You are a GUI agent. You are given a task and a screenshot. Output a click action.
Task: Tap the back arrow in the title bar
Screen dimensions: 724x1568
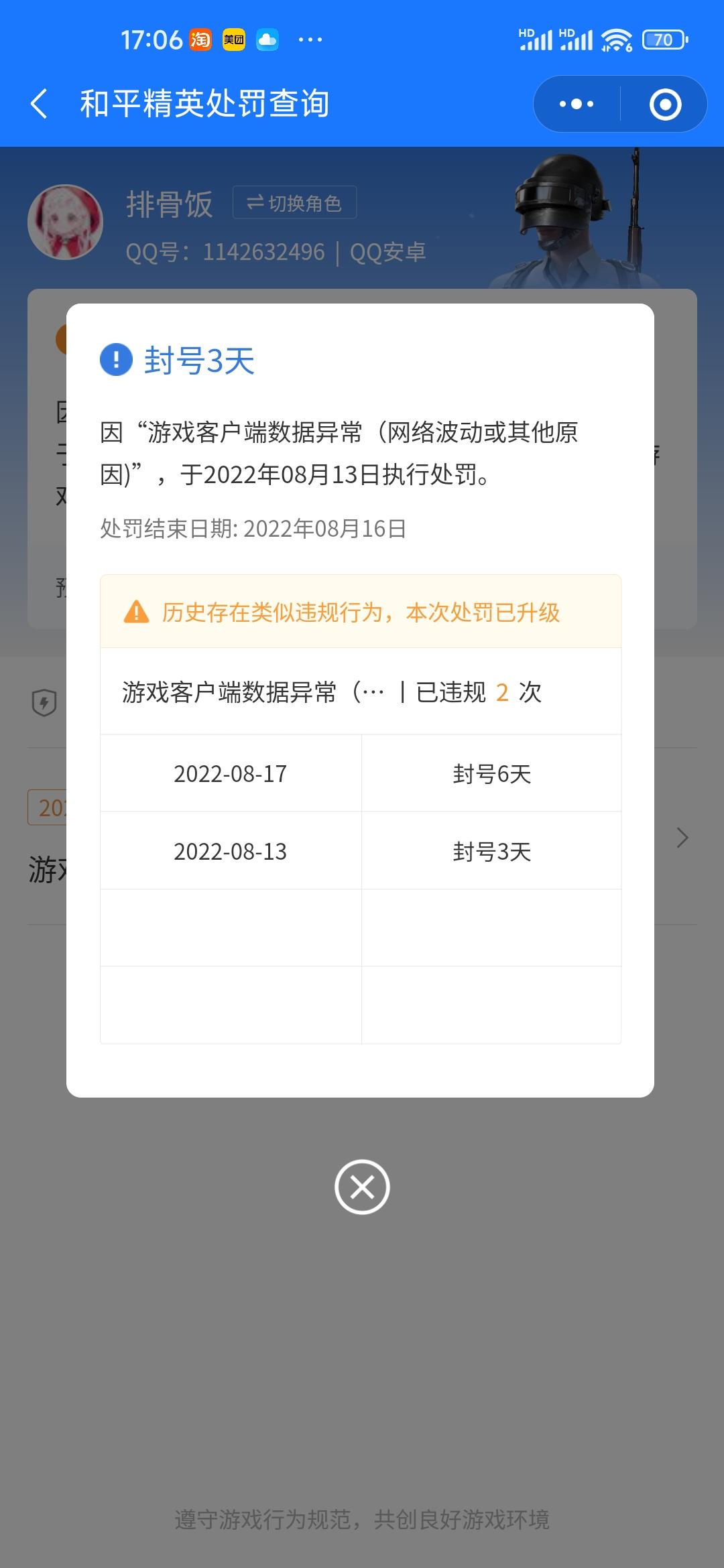click(38, 104)
